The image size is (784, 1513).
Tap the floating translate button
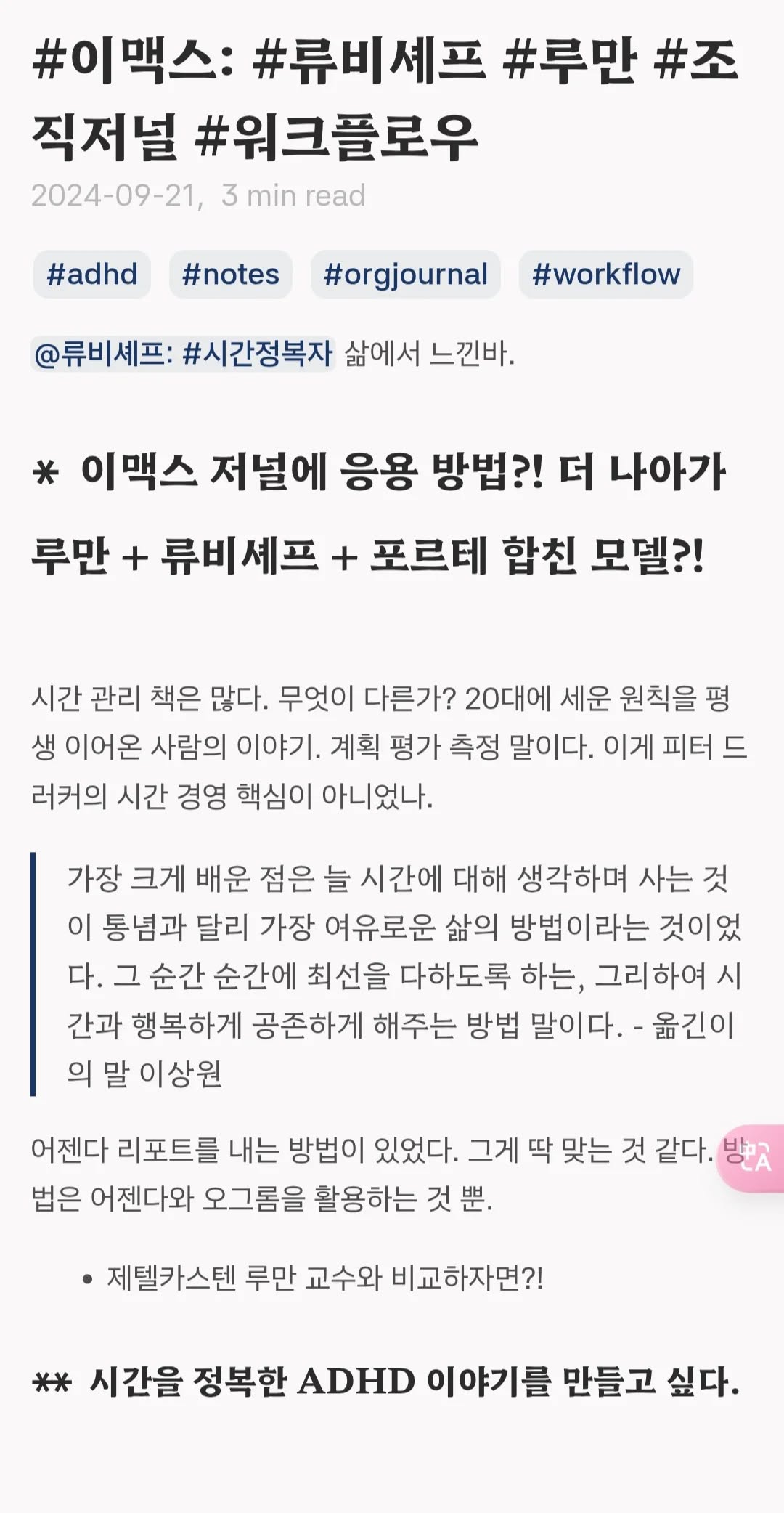tap(754, 1158)
